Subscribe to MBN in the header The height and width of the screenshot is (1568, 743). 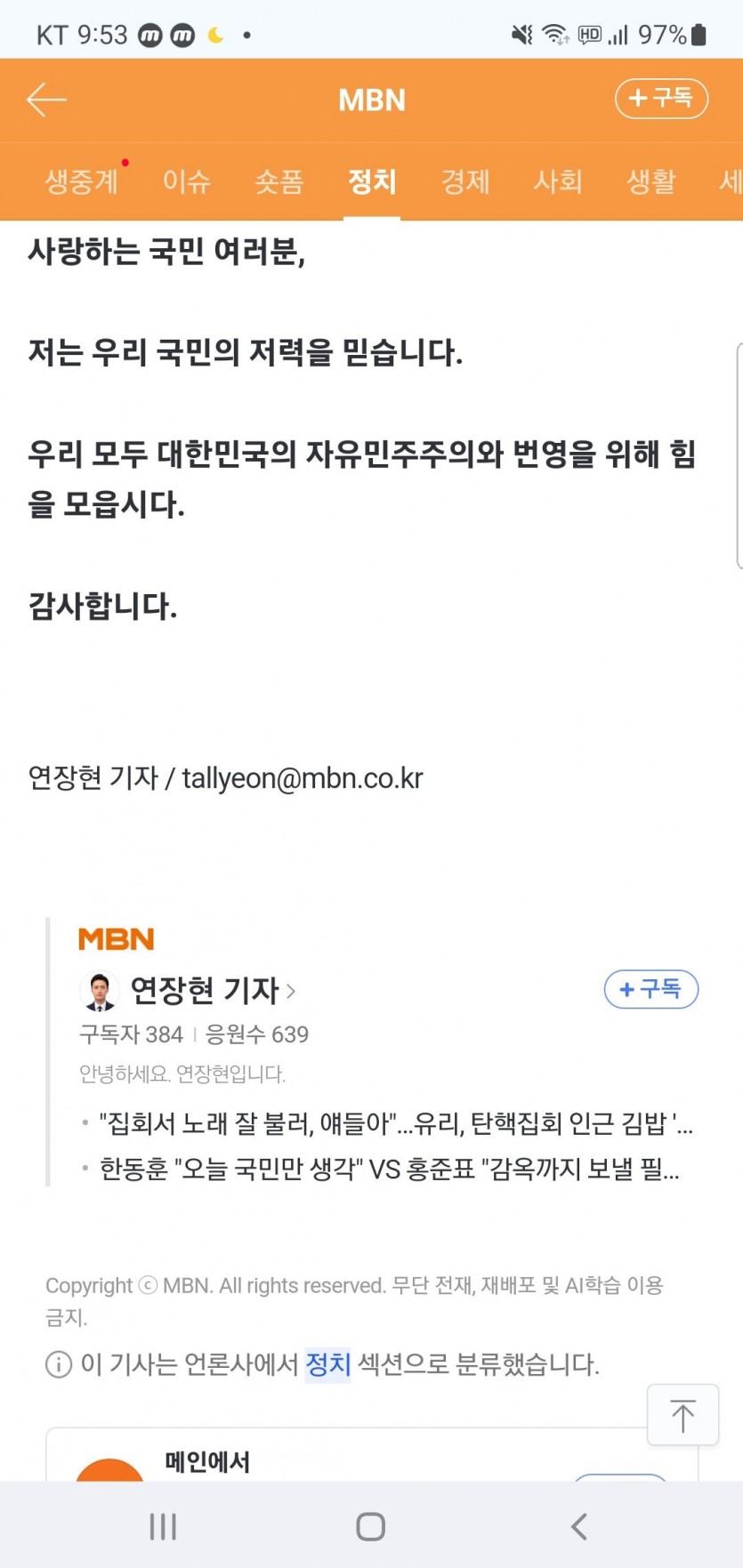coord(660,98)
